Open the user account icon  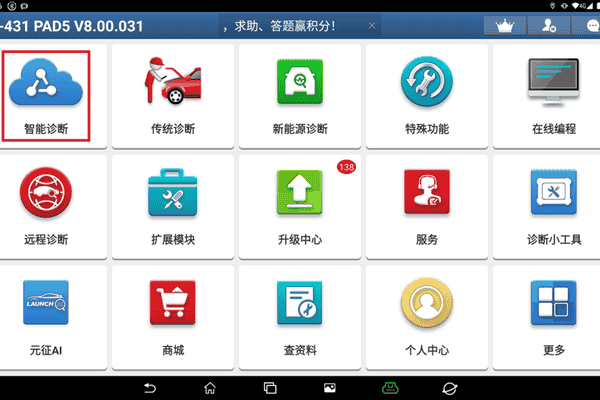547,27
